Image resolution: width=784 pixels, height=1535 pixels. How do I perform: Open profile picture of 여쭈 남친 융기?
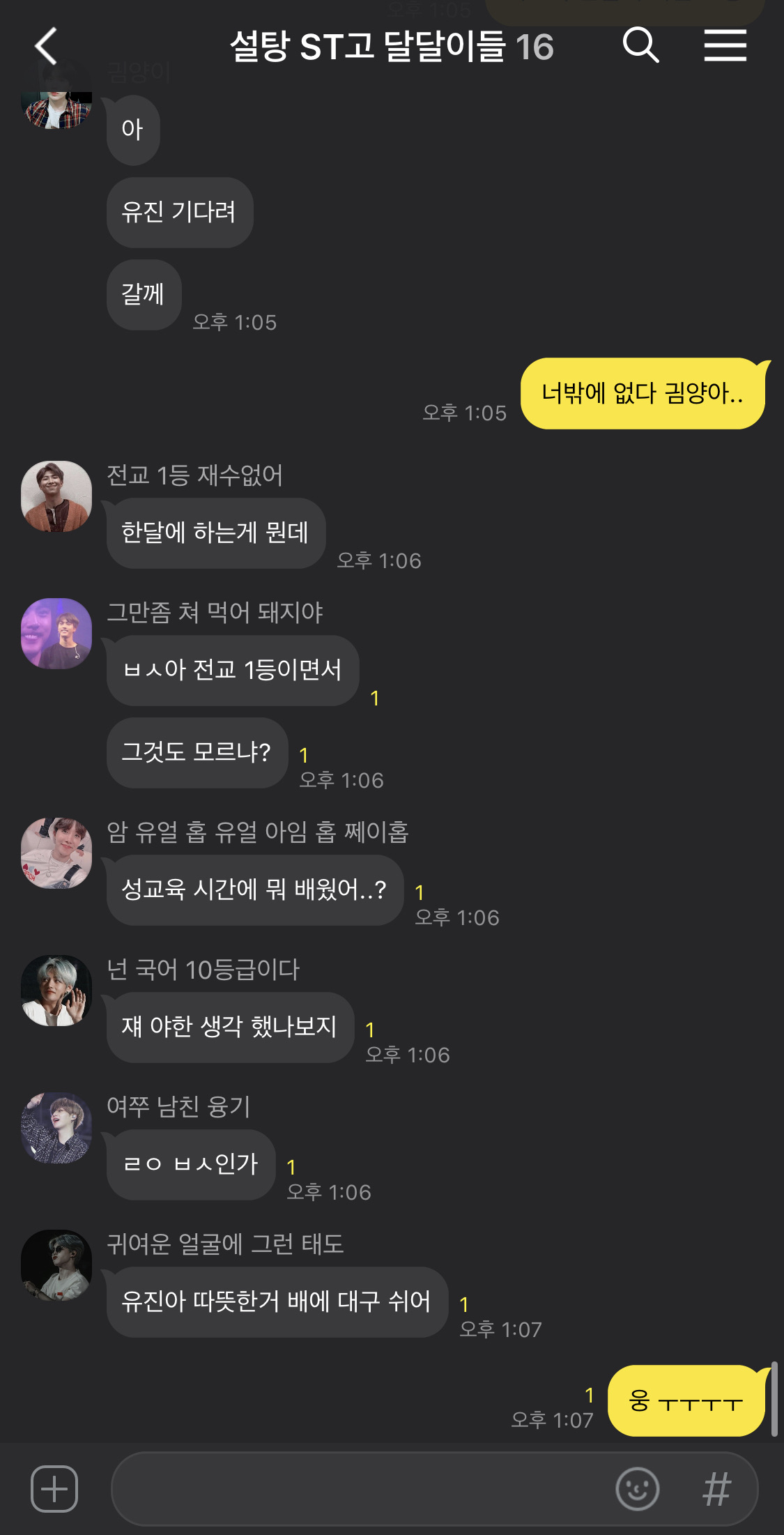click(56, 1128)
